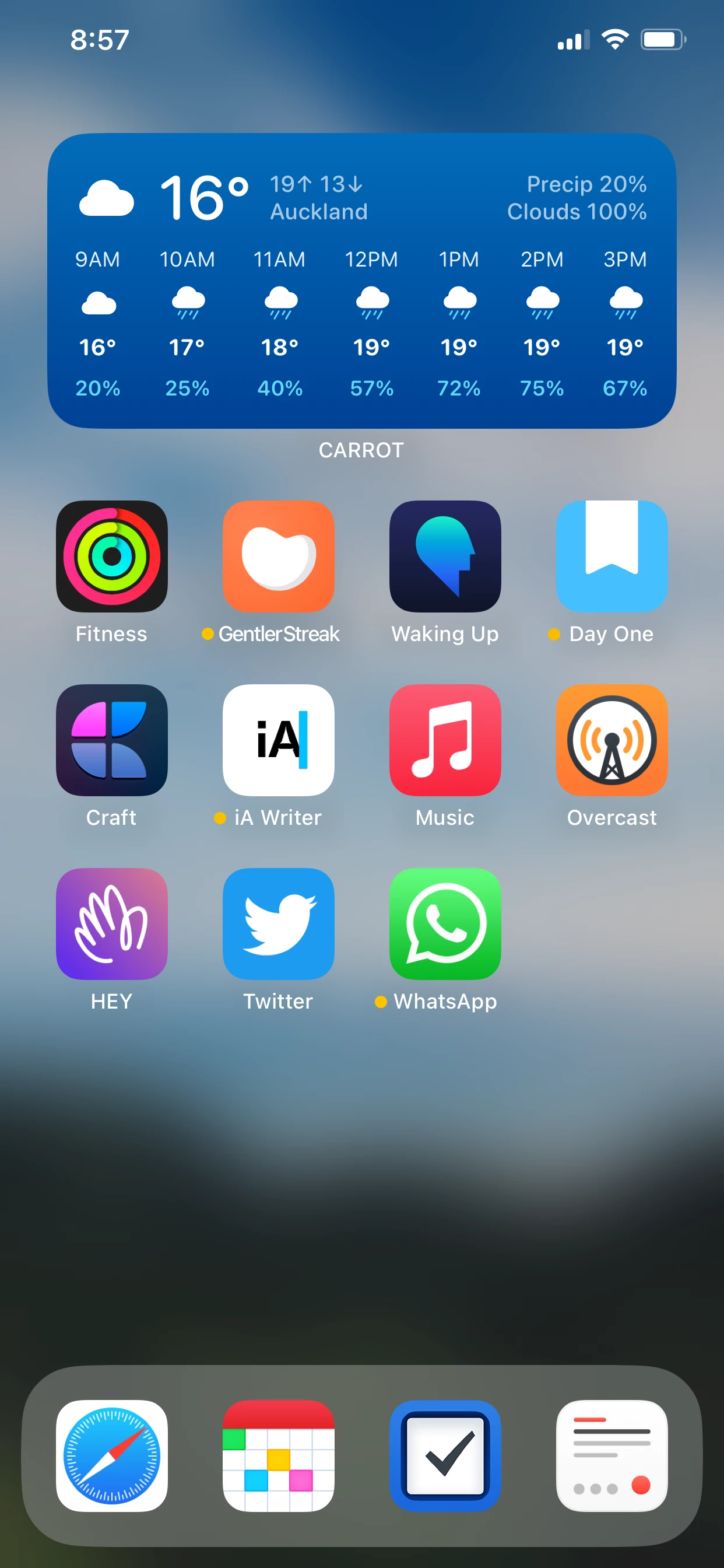Open iA Writer
Viewport: 724px width, 1568px height.
[x=279, y=740]
